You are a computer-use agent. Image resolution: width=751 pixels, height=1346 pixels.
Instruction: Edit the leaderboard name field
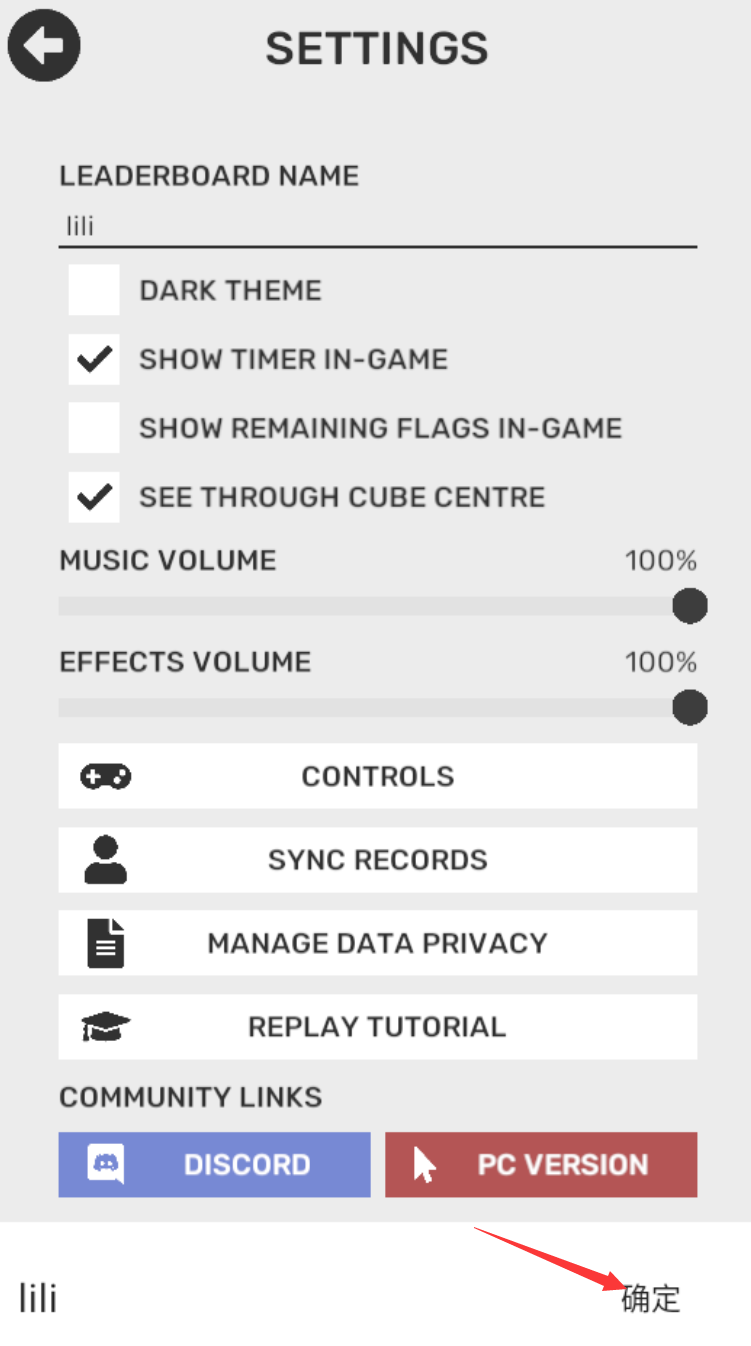[x=377, y=227]
